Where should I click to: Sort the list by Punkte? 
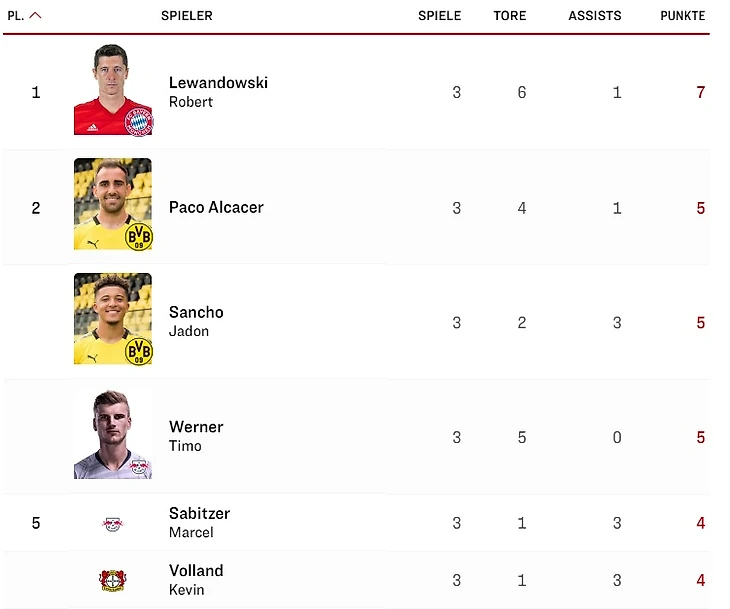click(x=682, y=16)
